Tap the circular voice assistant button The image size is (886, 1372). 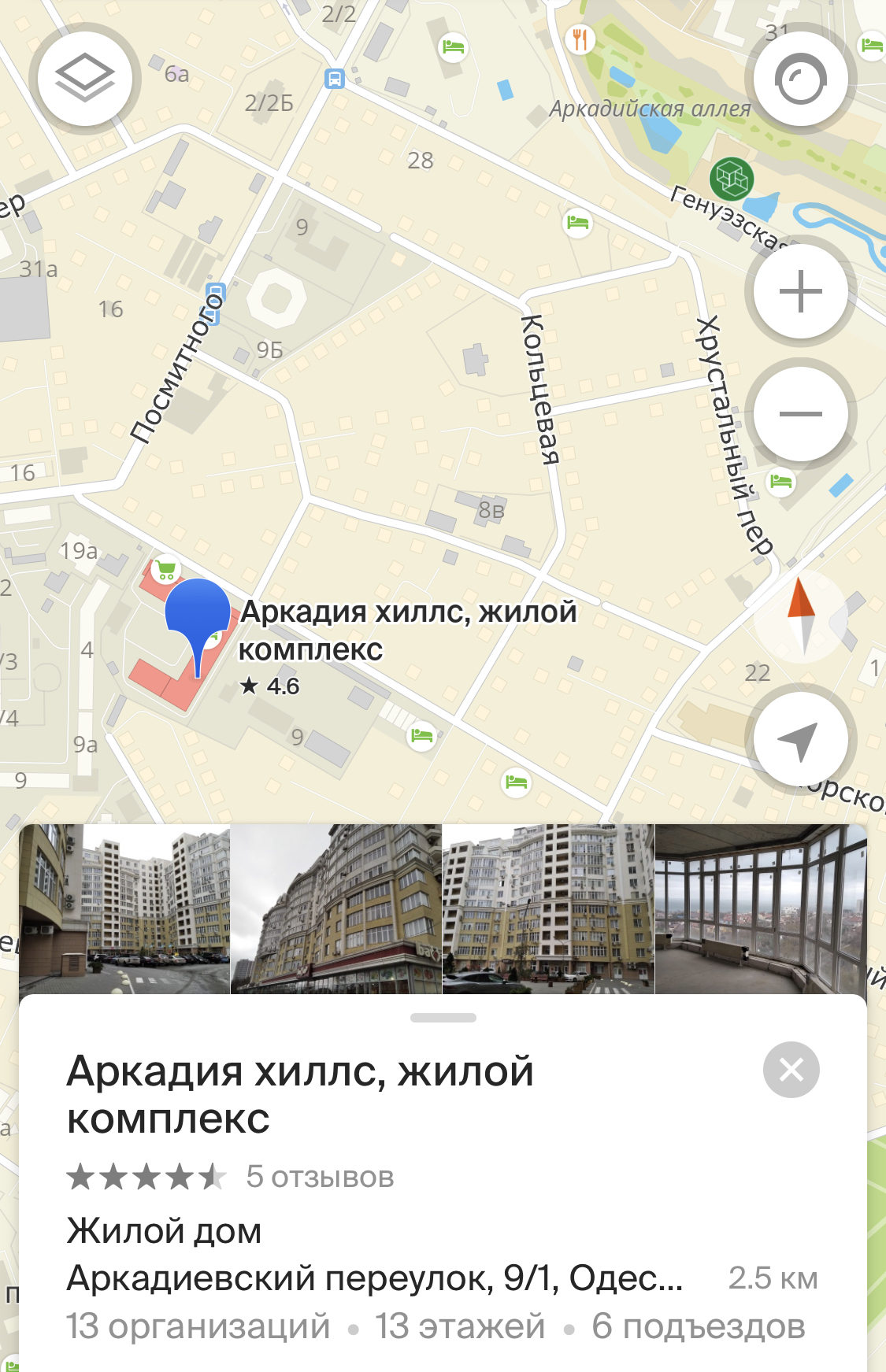800,80
